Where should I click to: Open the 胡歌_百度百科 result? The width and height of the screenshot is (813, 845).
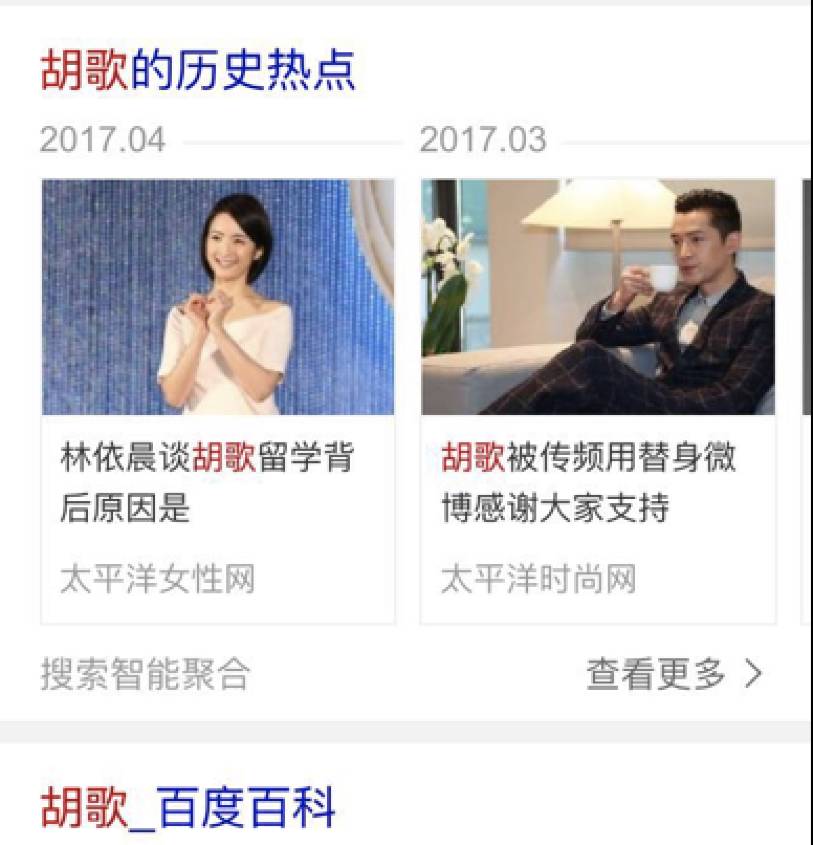point(188,808)
